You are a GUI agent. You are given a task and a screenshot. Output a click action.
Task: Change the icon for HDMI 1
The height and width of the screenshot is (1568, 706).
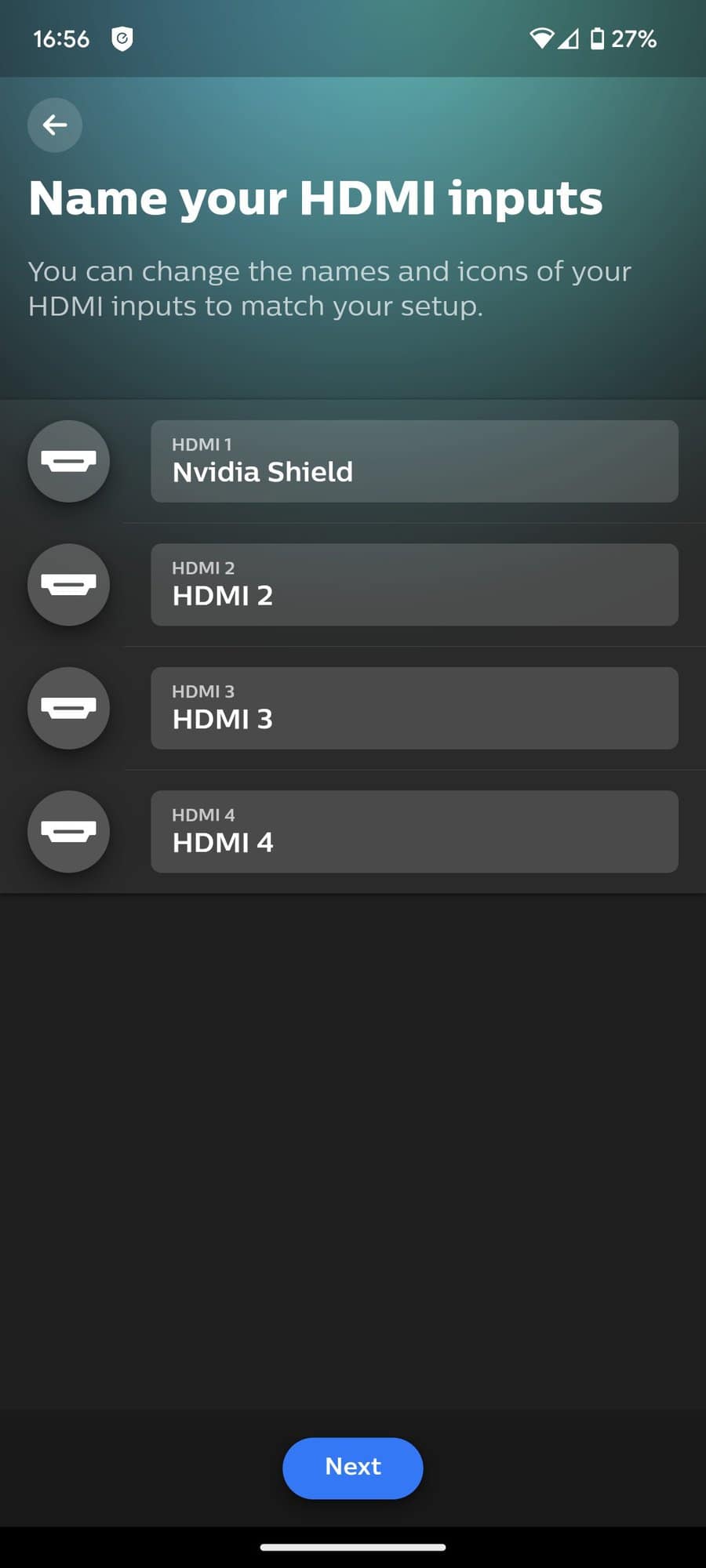point(69,461)
